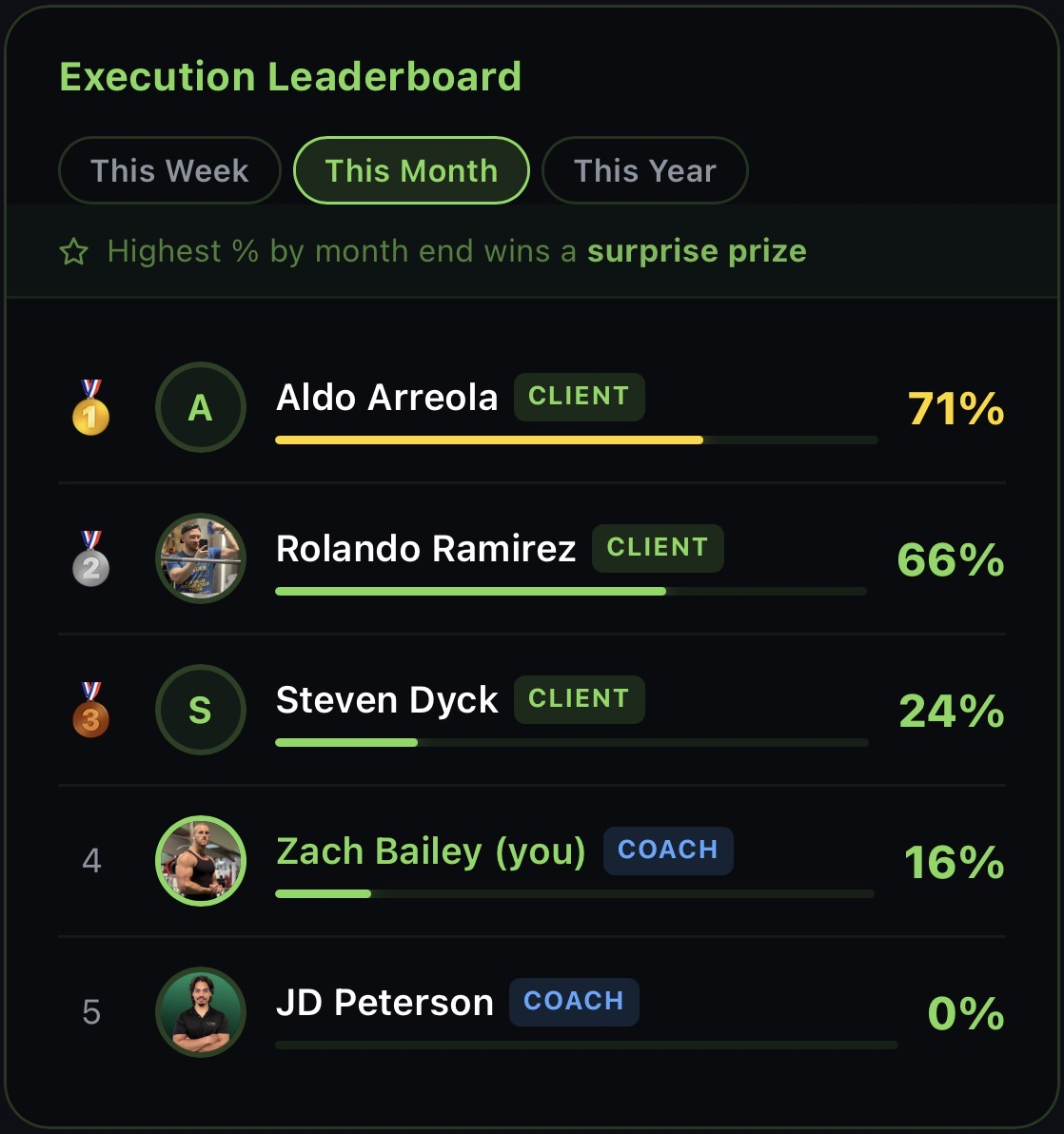Open surprise prize details link
The width and height of the screenshot is (1064, 1134).
pyautogui.click(x=697, y=251)
